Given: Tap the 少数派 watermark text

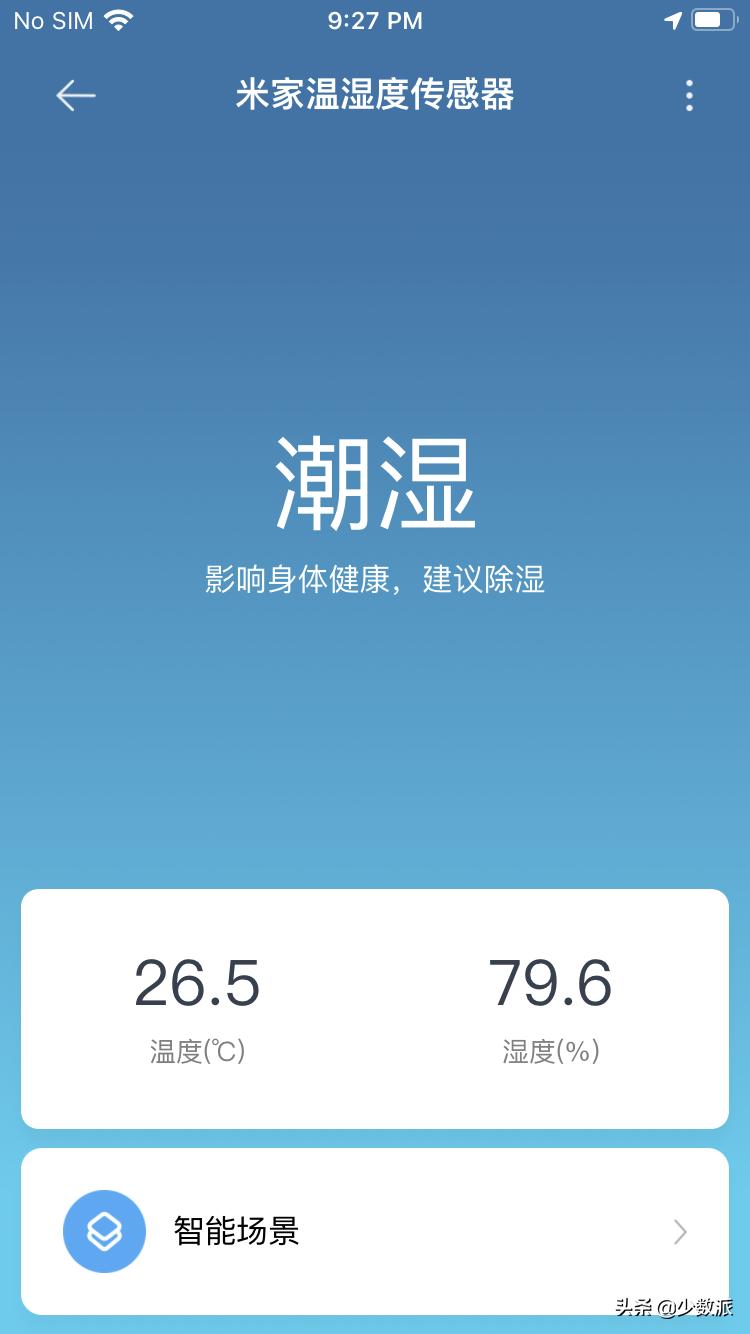Looking at the screenshot, I should [x=675, y=1307].
